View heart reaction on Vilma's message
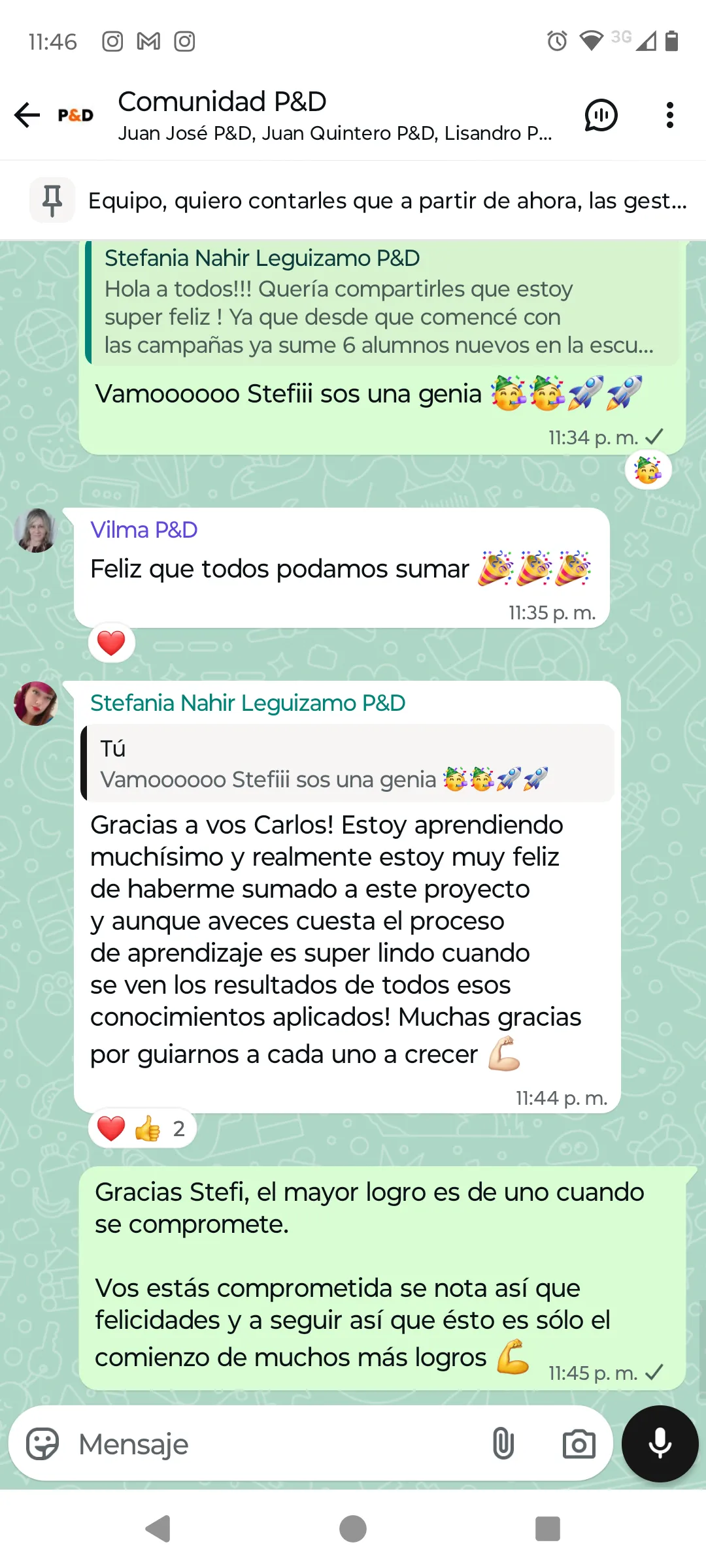Viewport: 706px width, 1568px height. tap(111, 643)
